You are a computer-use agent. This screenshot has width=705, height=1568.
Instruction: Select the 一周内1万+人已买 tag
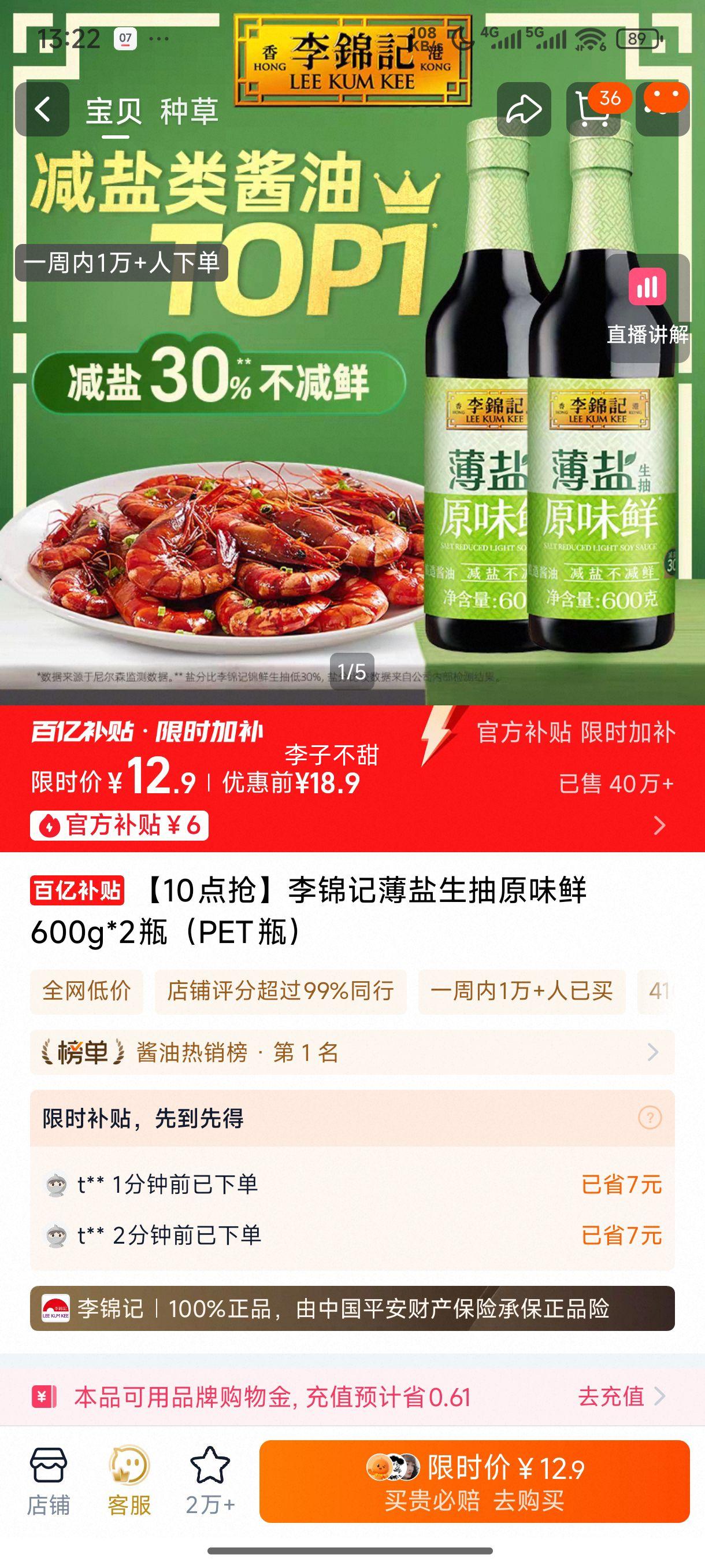(521, 992)
